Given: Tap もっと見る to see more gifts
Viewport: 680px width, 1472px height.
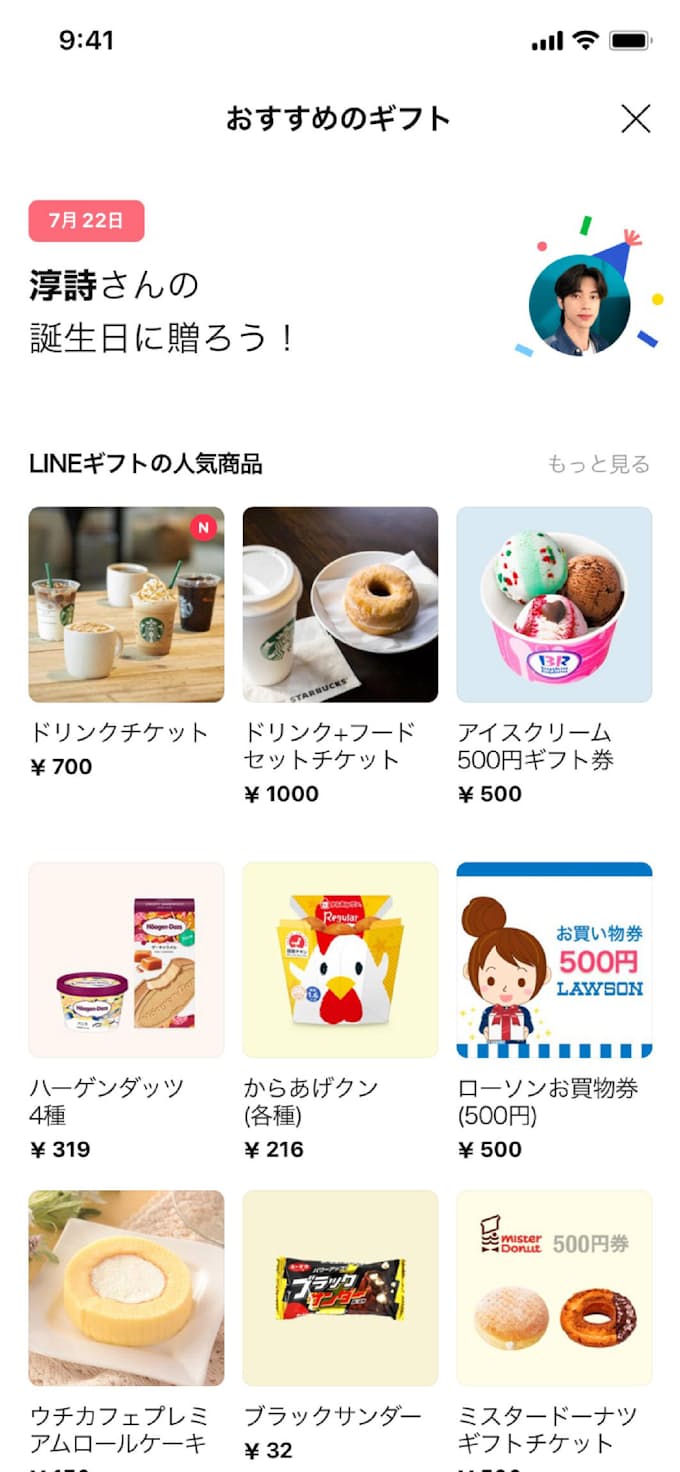Looking at the screenshot, I should (598, 464).
